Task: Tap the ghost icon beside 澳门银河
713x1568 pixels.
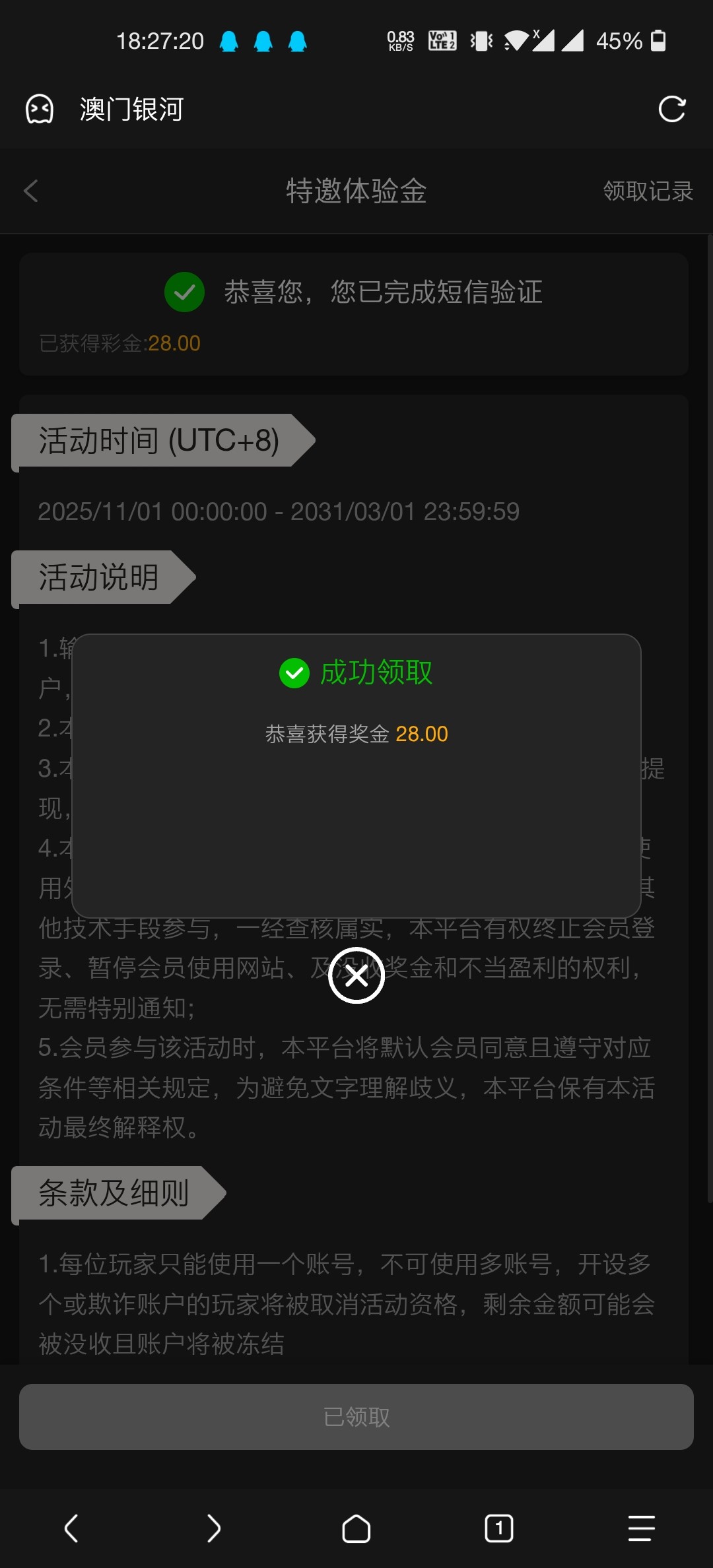Action: [x=40, y=110]
